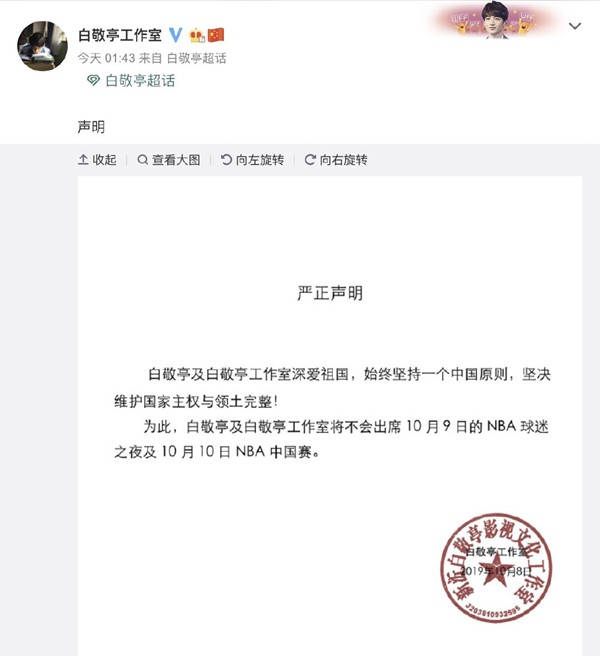600x656 pixels.
Task: Open the 白敬亭超话 topic link
Action: click(138, 80)
